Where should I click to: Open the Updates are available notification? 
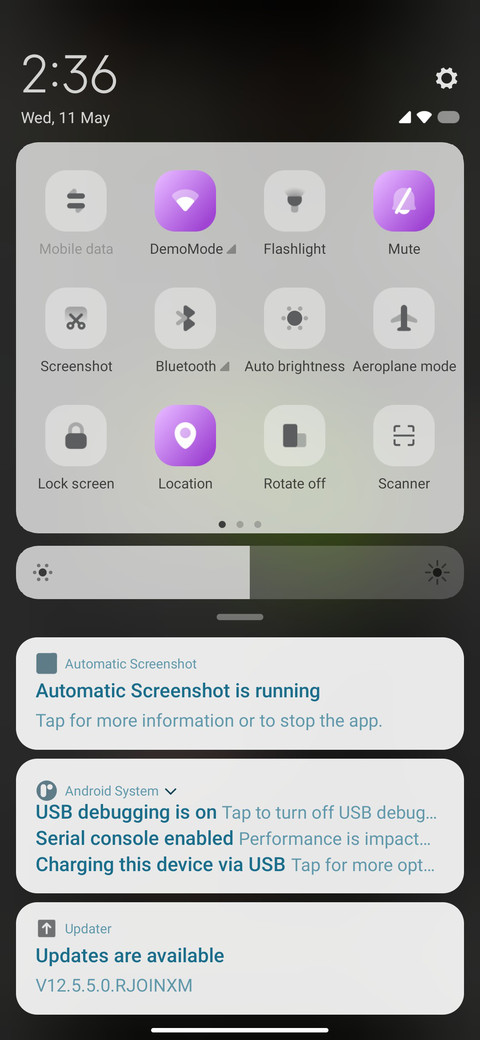click(240, 958)
